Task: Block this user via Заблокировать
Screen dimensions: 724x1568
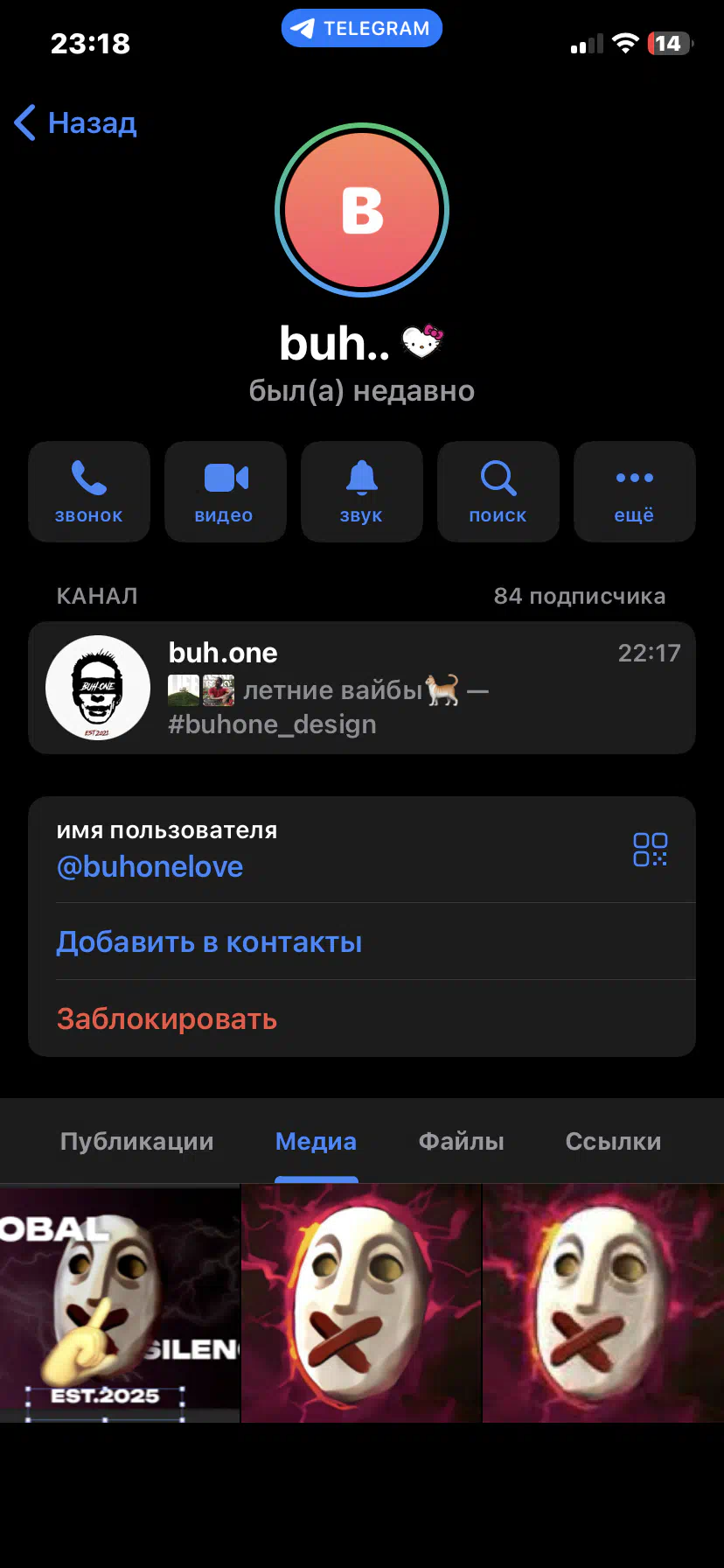Action: [x=167, y=1019]
